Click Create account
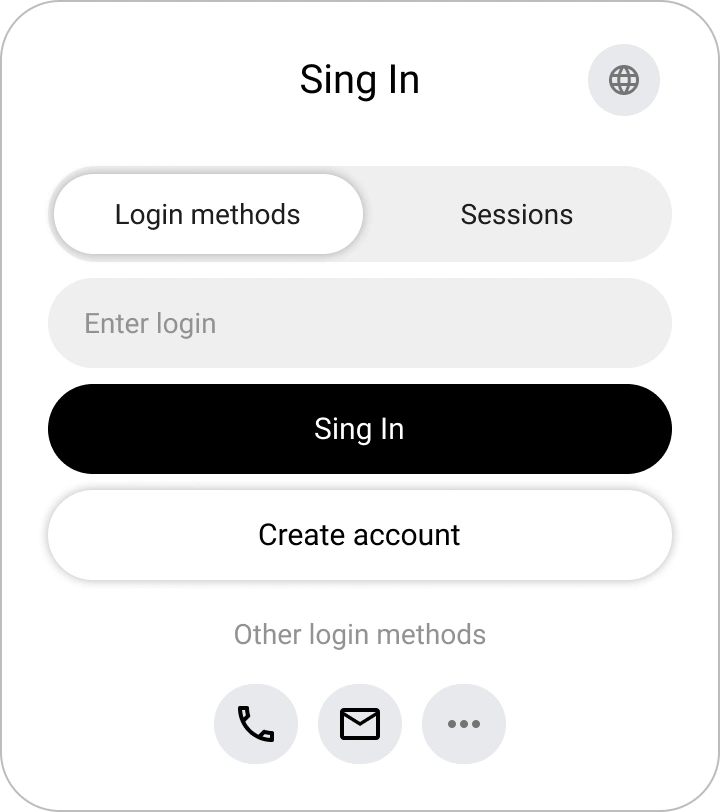Image resolution: width=720 pixels, height=812 pixels. point(359,535)
